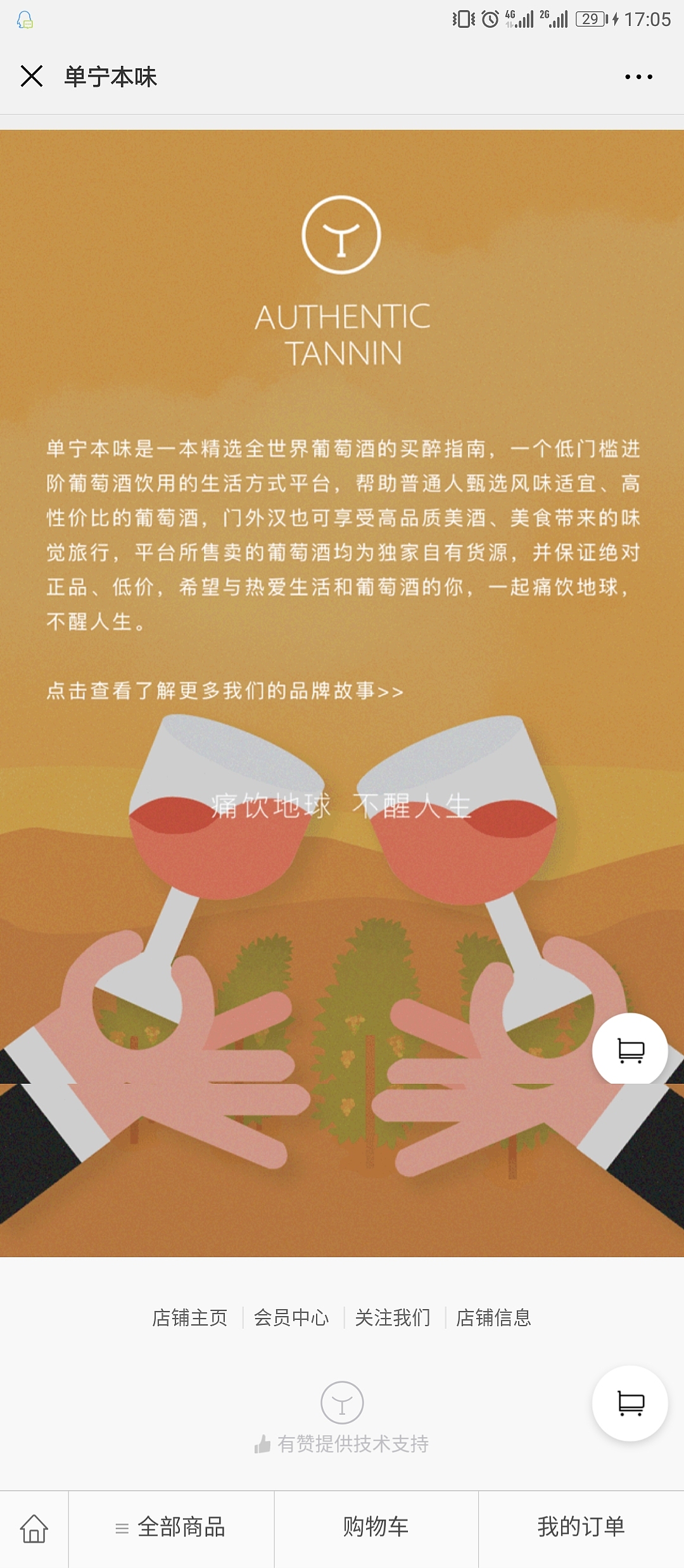Screen dimensions: 684x1568
Task: Open 关注我们
Action: coord(393,1317)
